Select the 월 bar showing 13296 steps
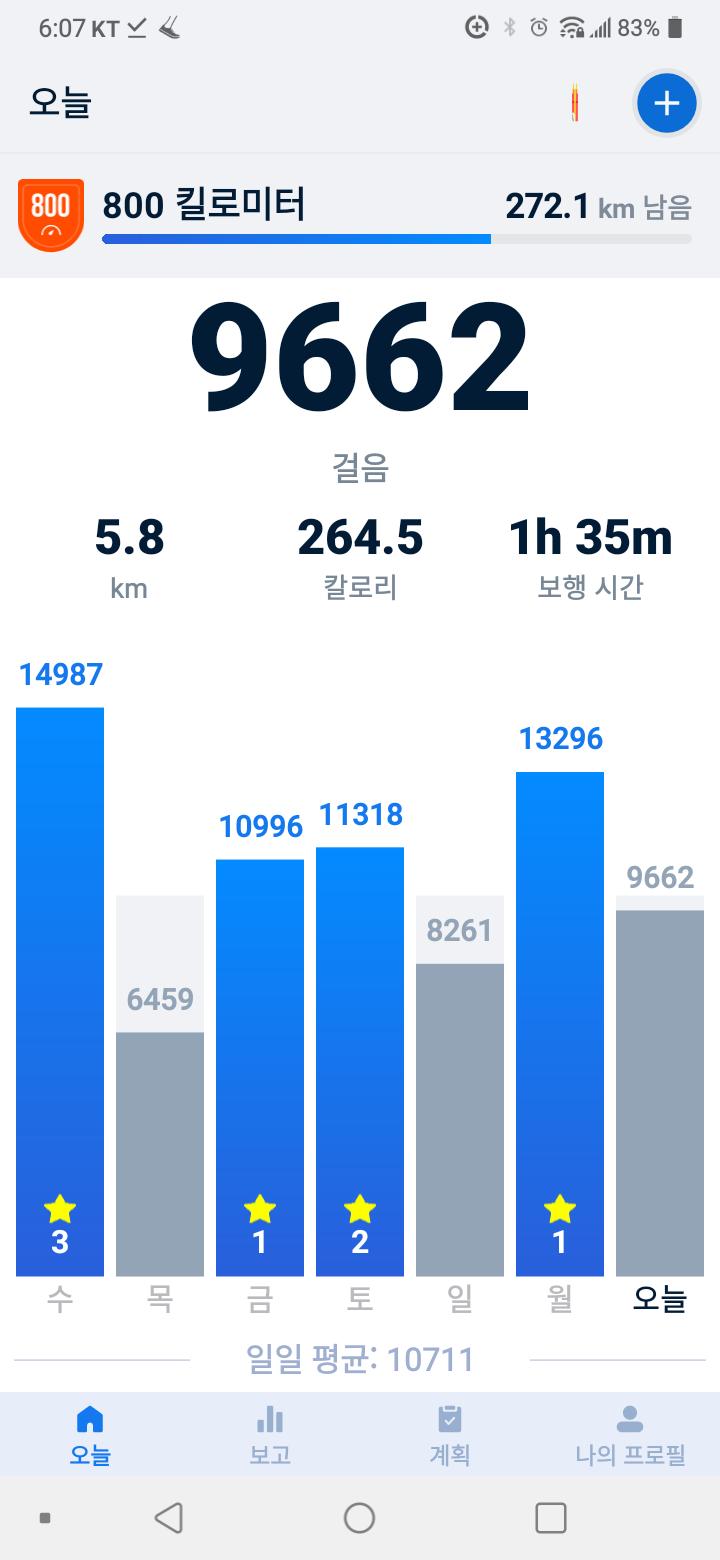This screenshot has height=1560, width=720. [x=560, y=1020]
